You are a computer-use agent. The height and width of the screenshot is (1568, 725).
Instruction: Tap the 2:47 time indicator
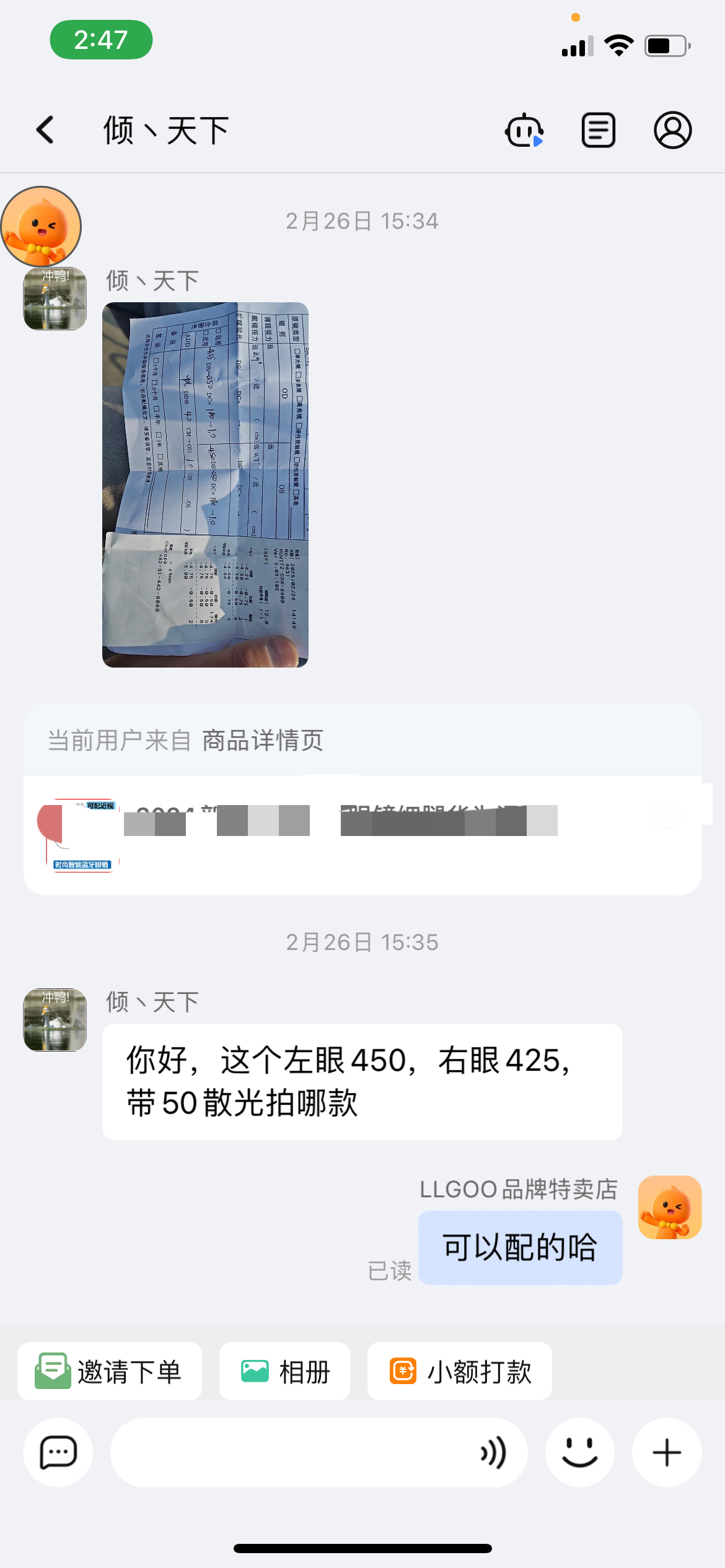tap(101, 39)
